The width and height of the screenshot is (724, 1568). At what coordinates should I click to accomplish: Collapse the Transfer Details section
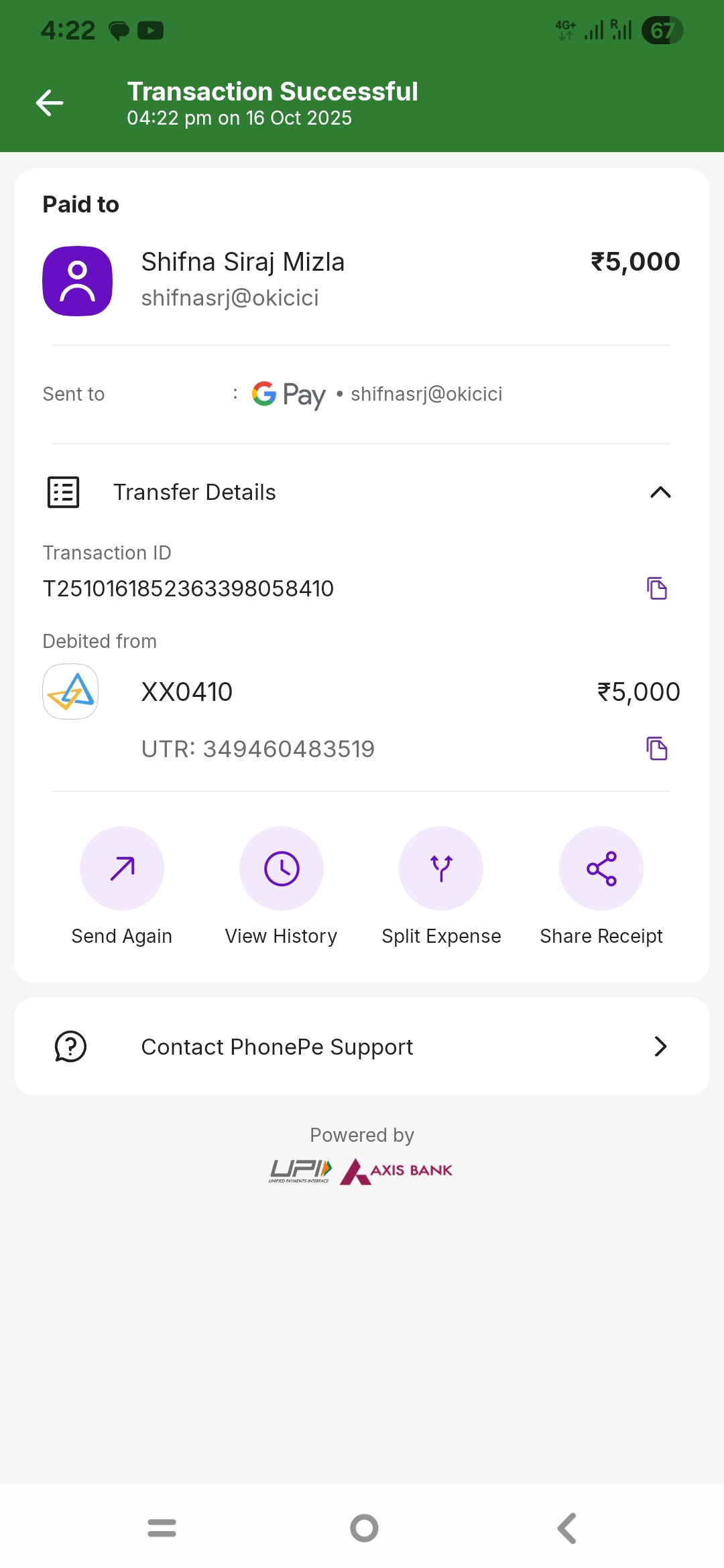[660, 493]
